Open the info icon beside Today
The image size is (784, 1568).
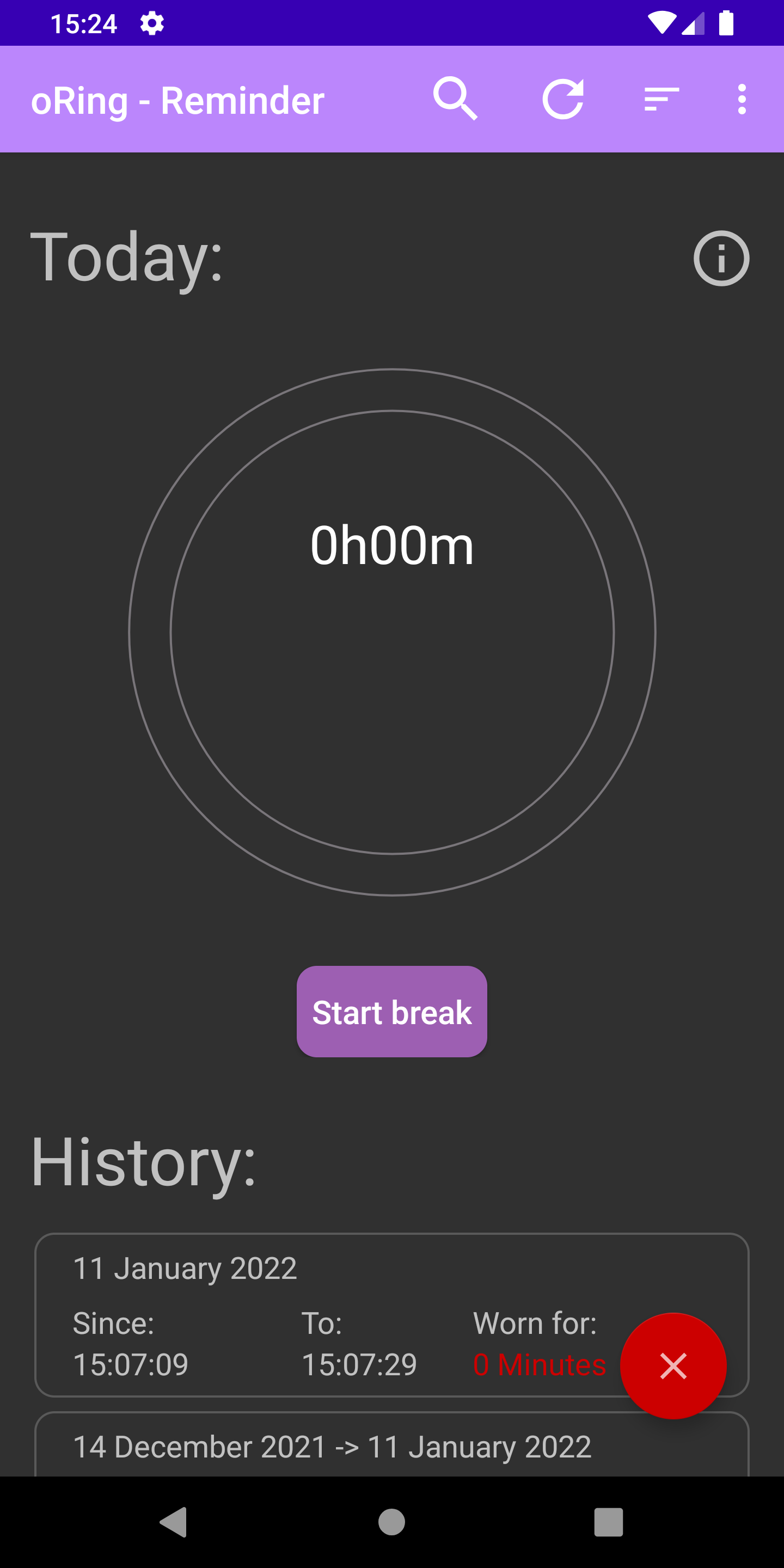coord(721,259)
